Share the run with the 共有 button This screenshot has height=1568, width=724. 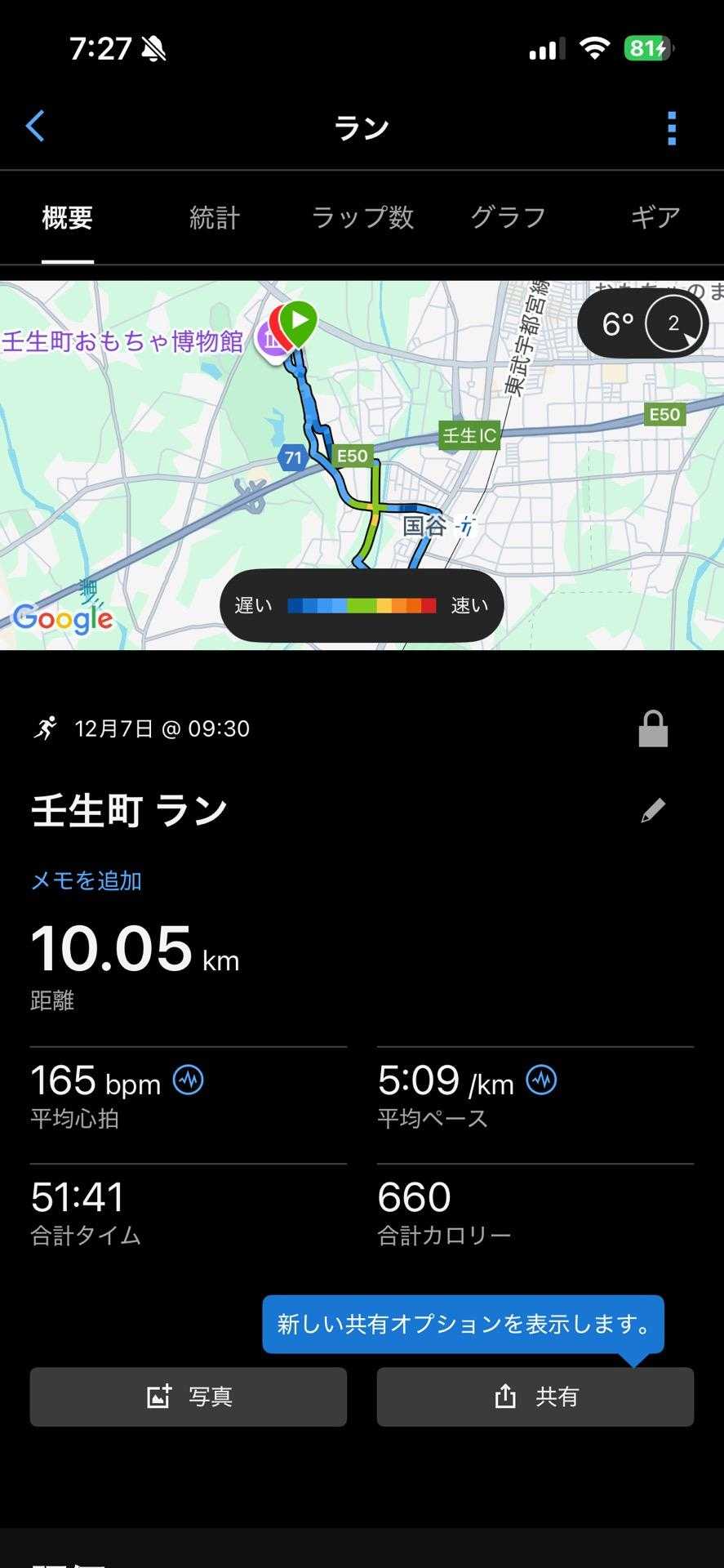coord(535,1396)
